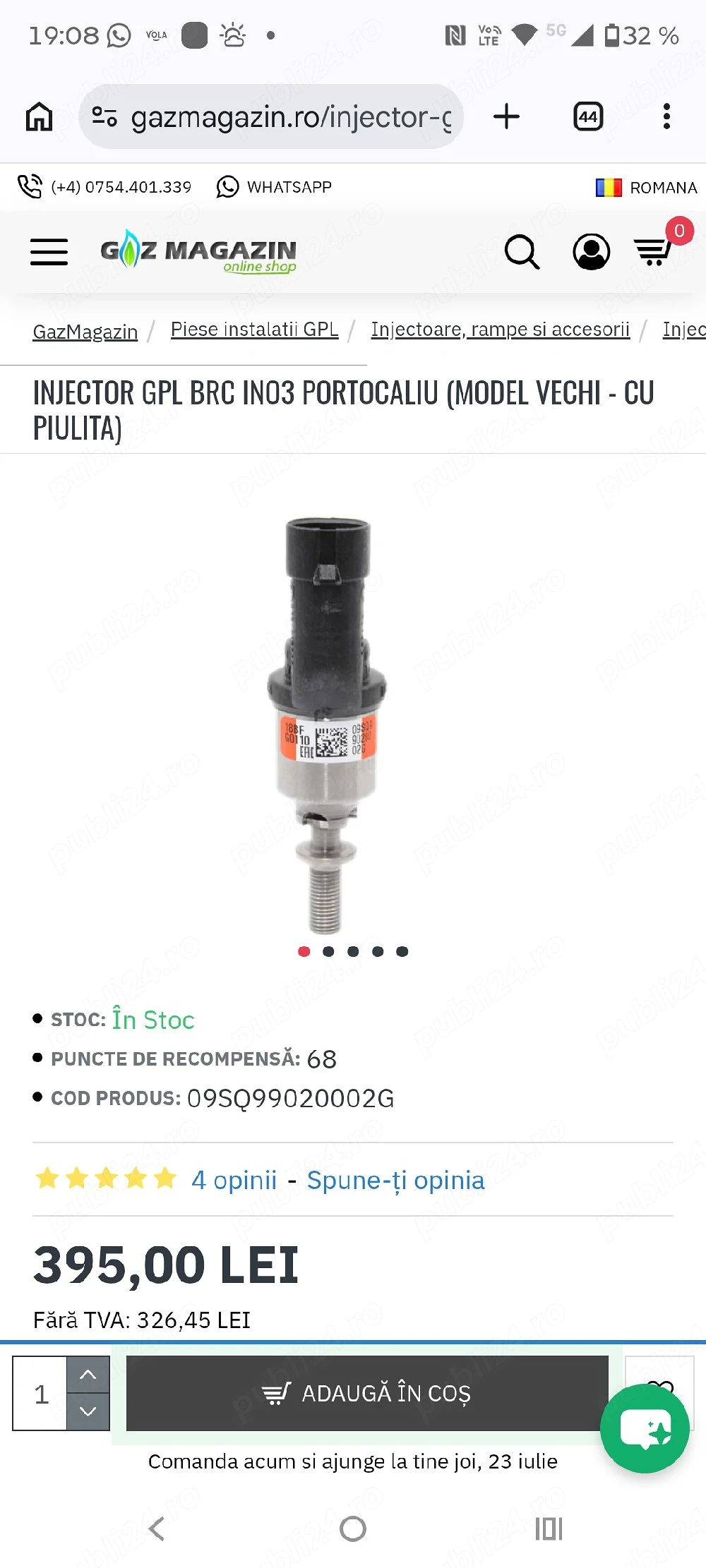Open the hamburger menu

[x=49, y=252]
